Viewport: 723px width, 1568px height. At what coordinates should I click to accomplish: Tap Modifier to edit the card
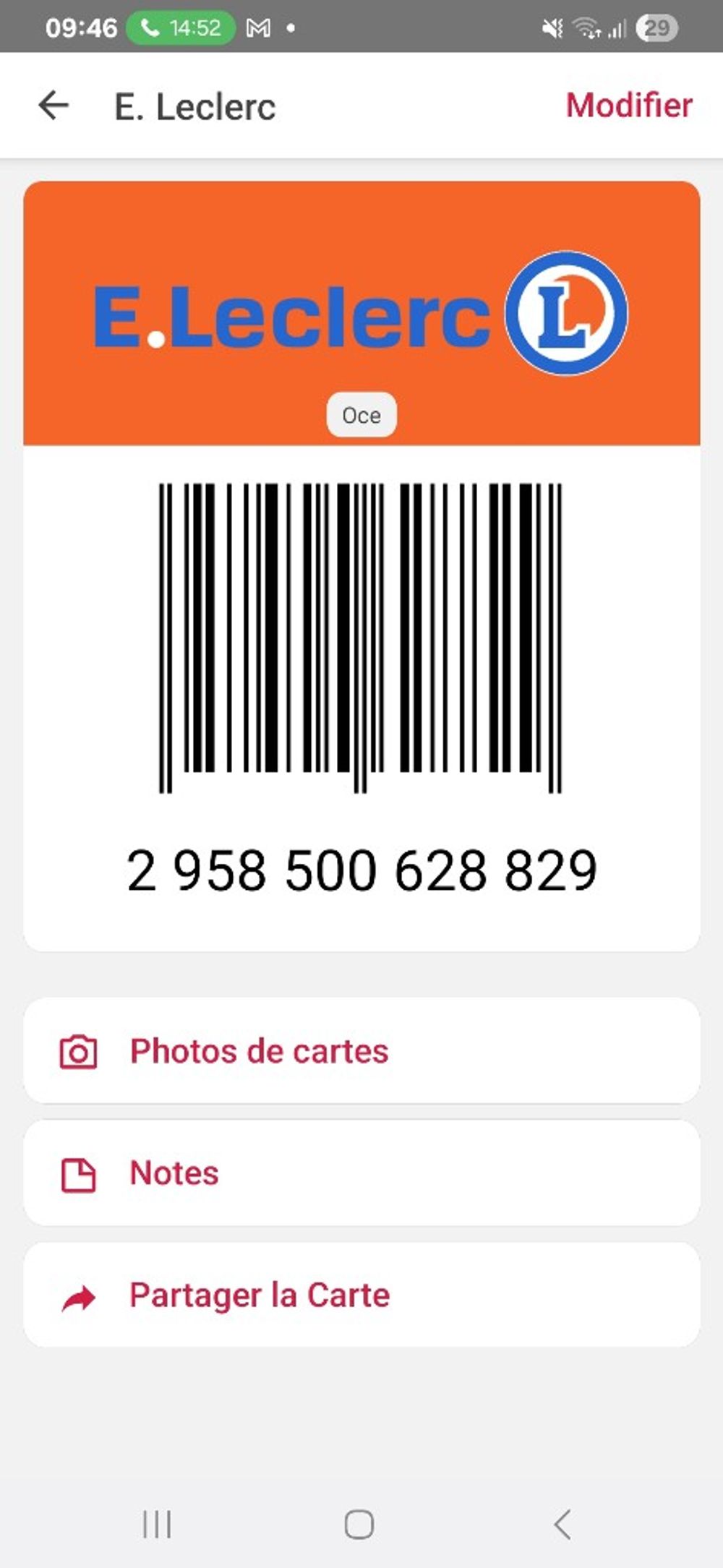coord(628,106)
